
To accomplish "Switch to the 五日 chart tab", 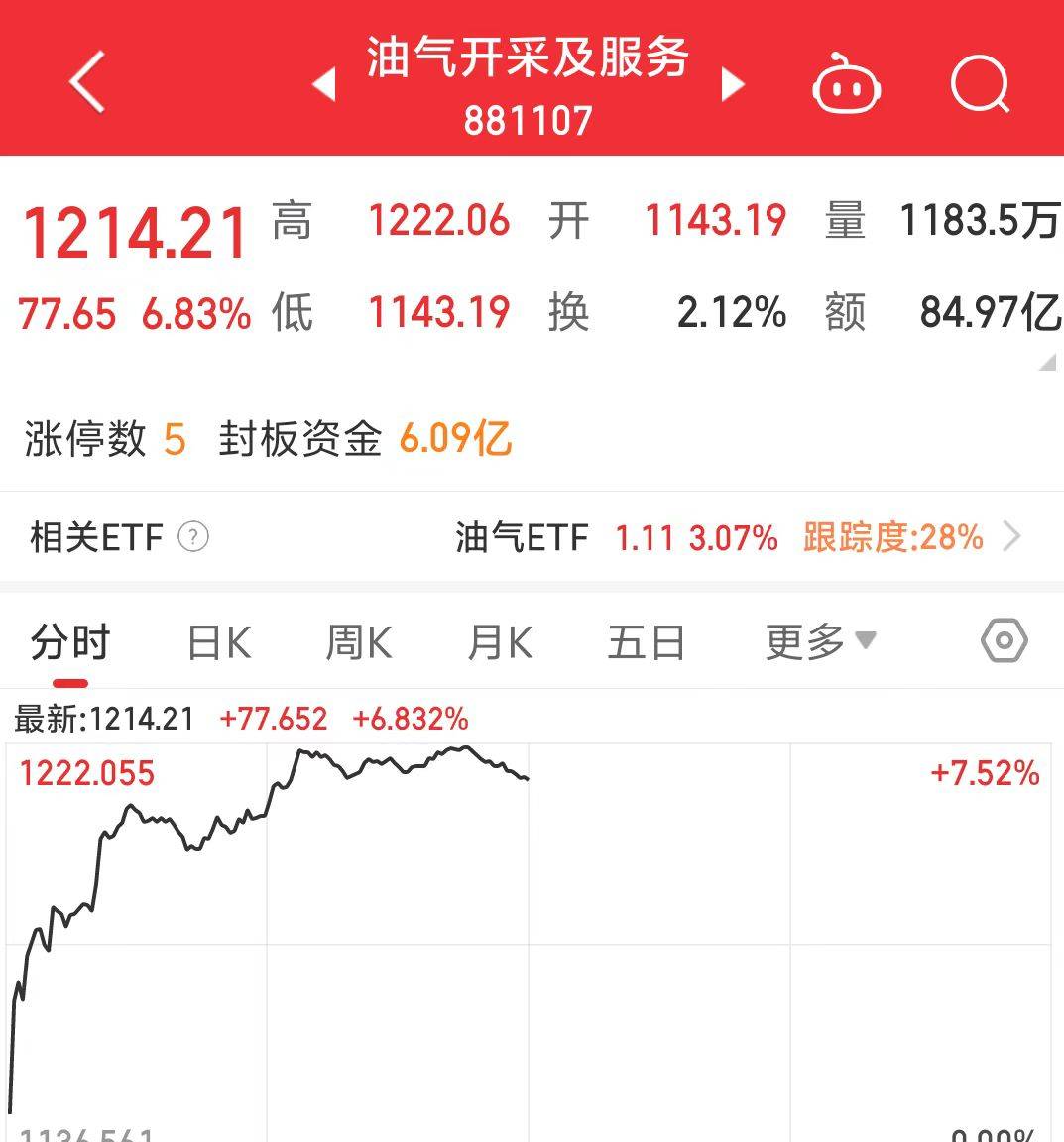I will click(647, 642).
